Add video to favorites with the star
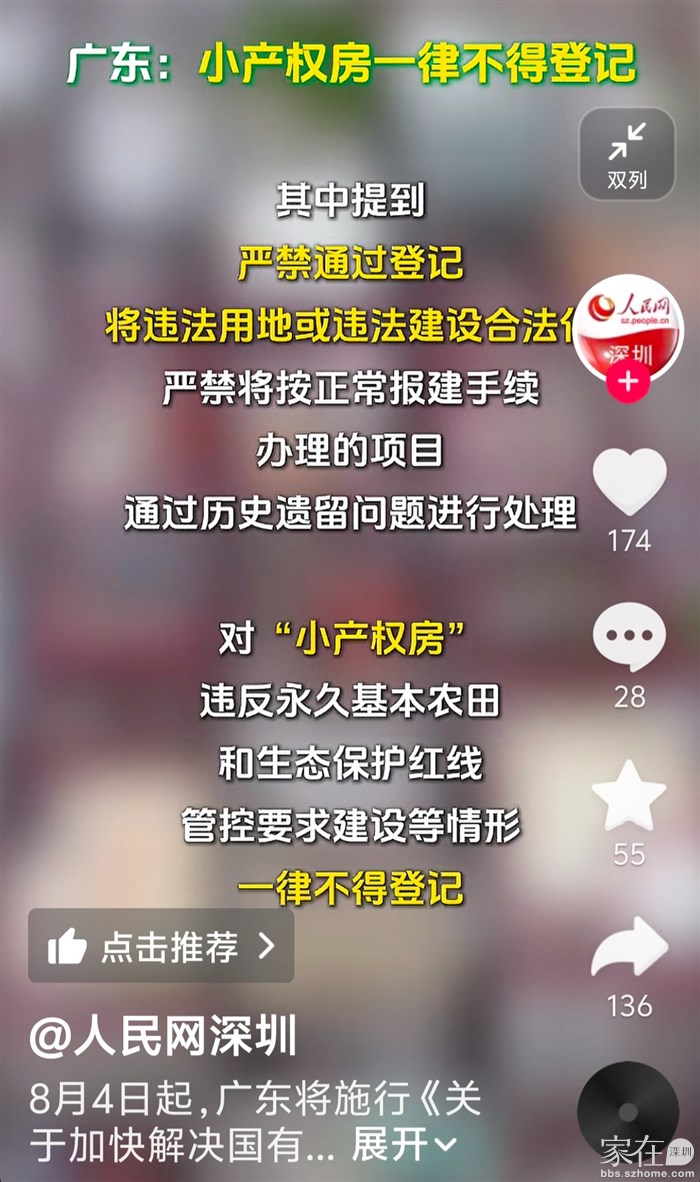700x1182 pixels. pyautogui.click(x=629, y=796)
